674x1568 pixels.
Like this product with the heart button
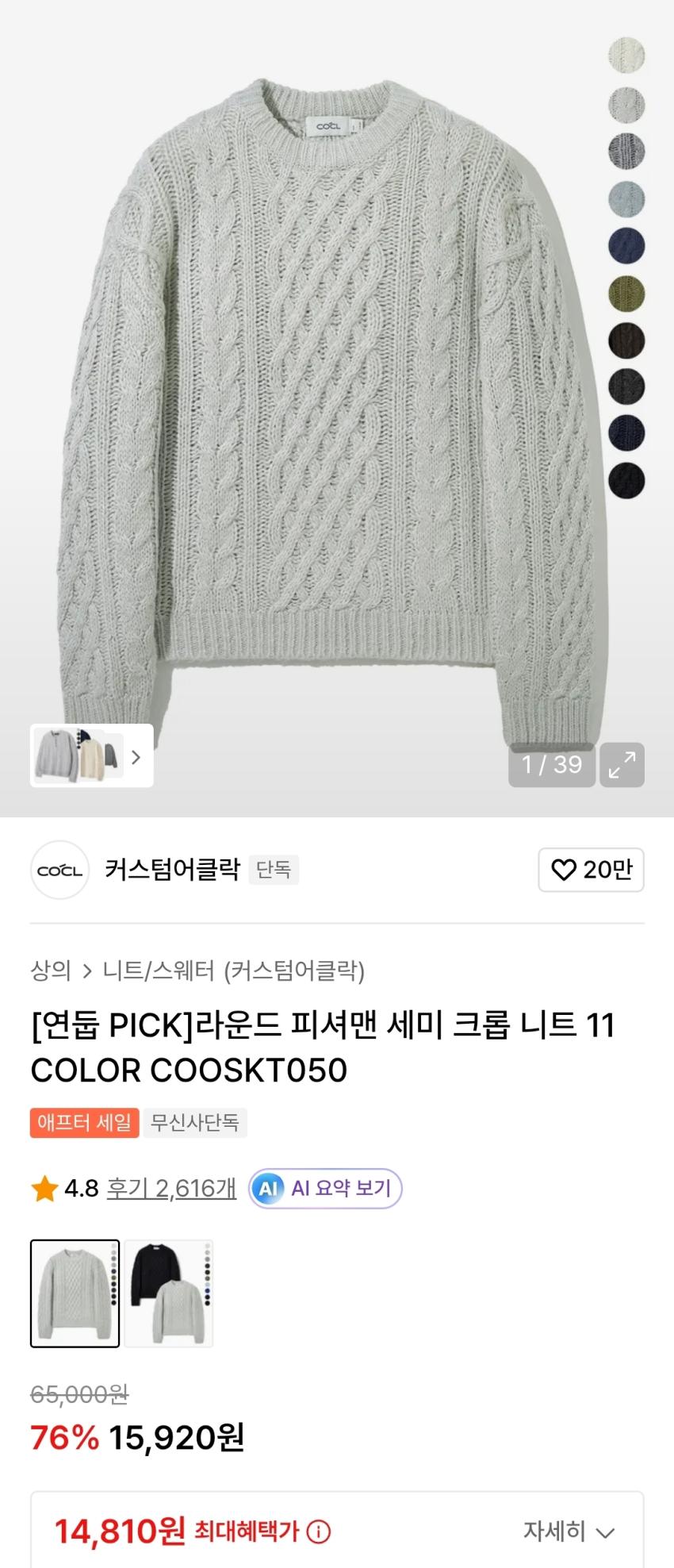pos(591,870)
